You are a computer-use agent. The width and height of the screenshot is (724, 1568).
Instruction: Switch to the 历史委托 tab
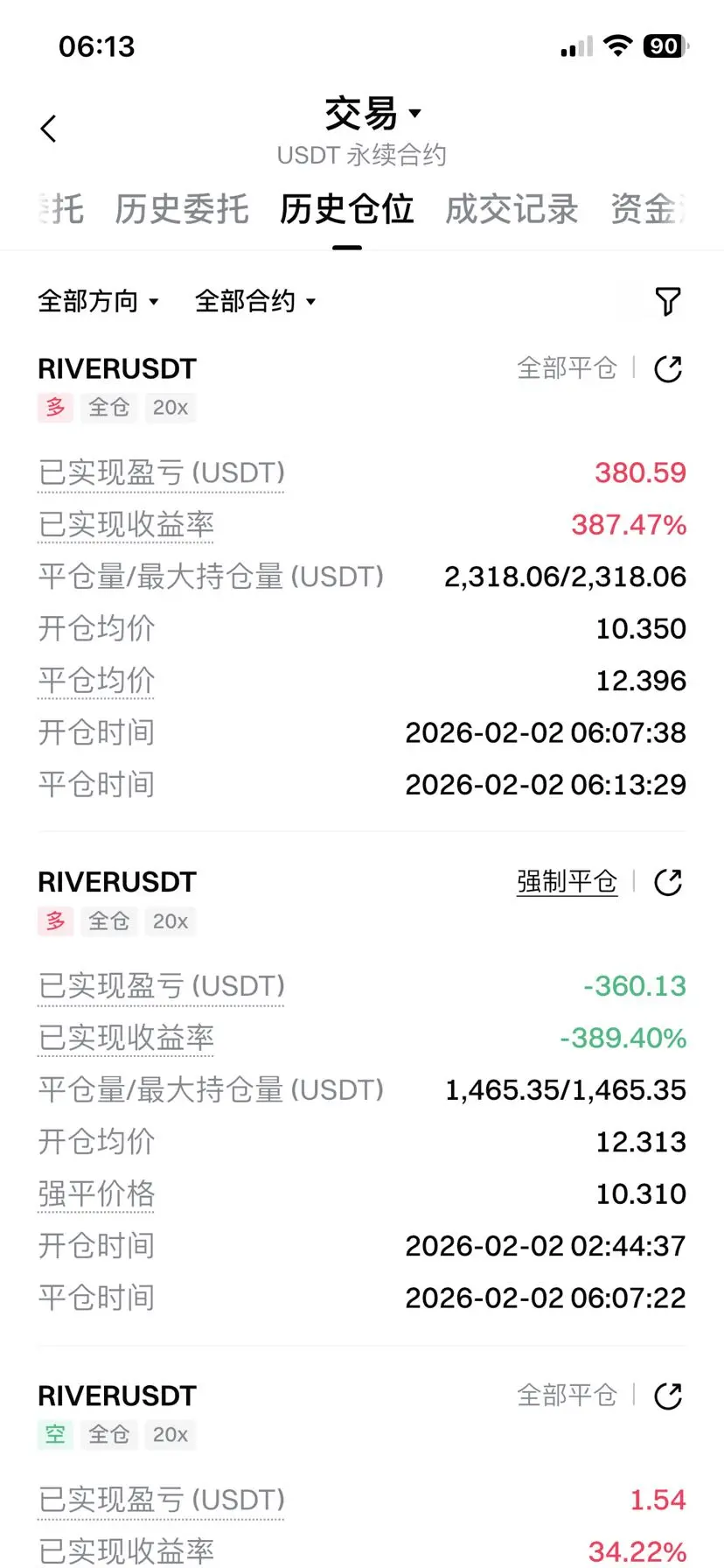(x=182, y=210)
